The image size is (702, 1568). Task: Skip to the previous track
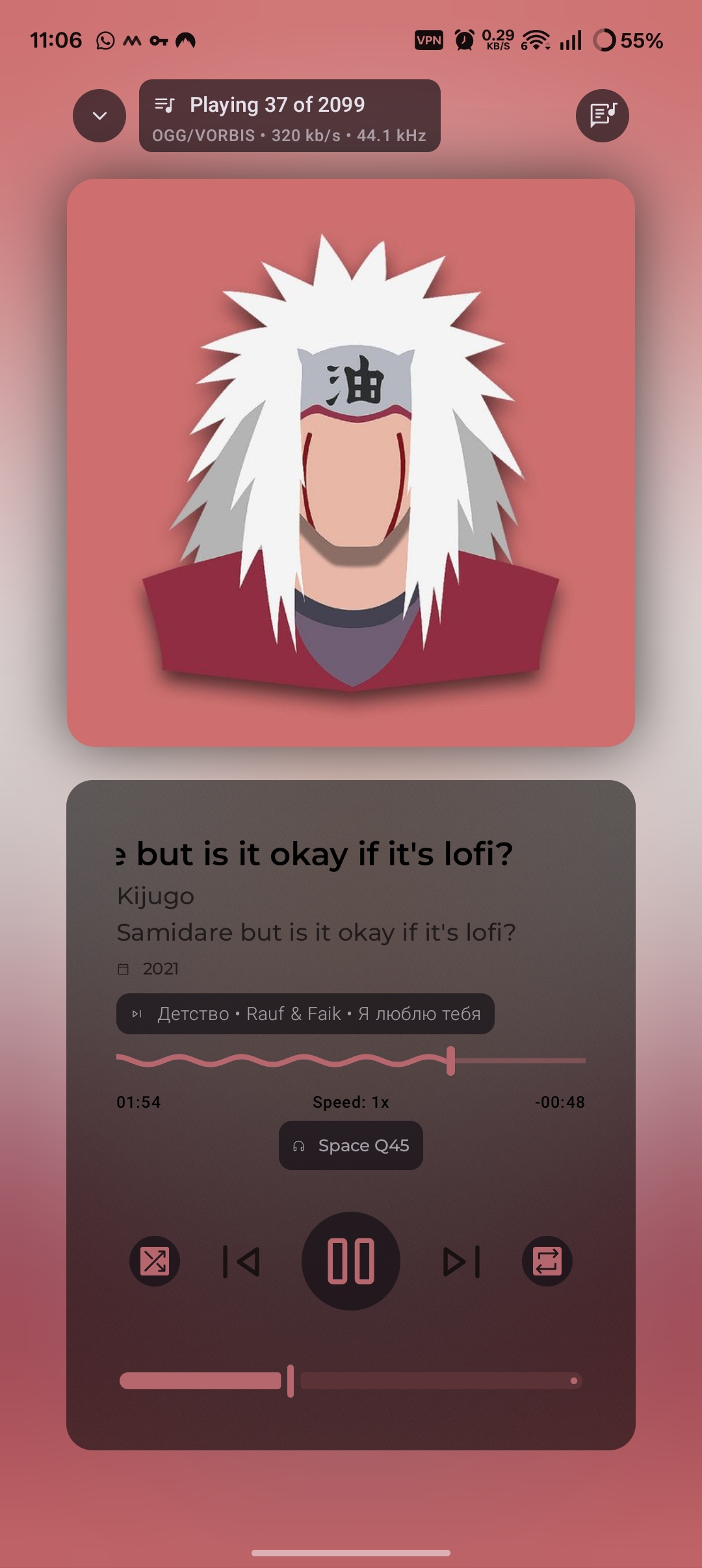point(241,1261)
